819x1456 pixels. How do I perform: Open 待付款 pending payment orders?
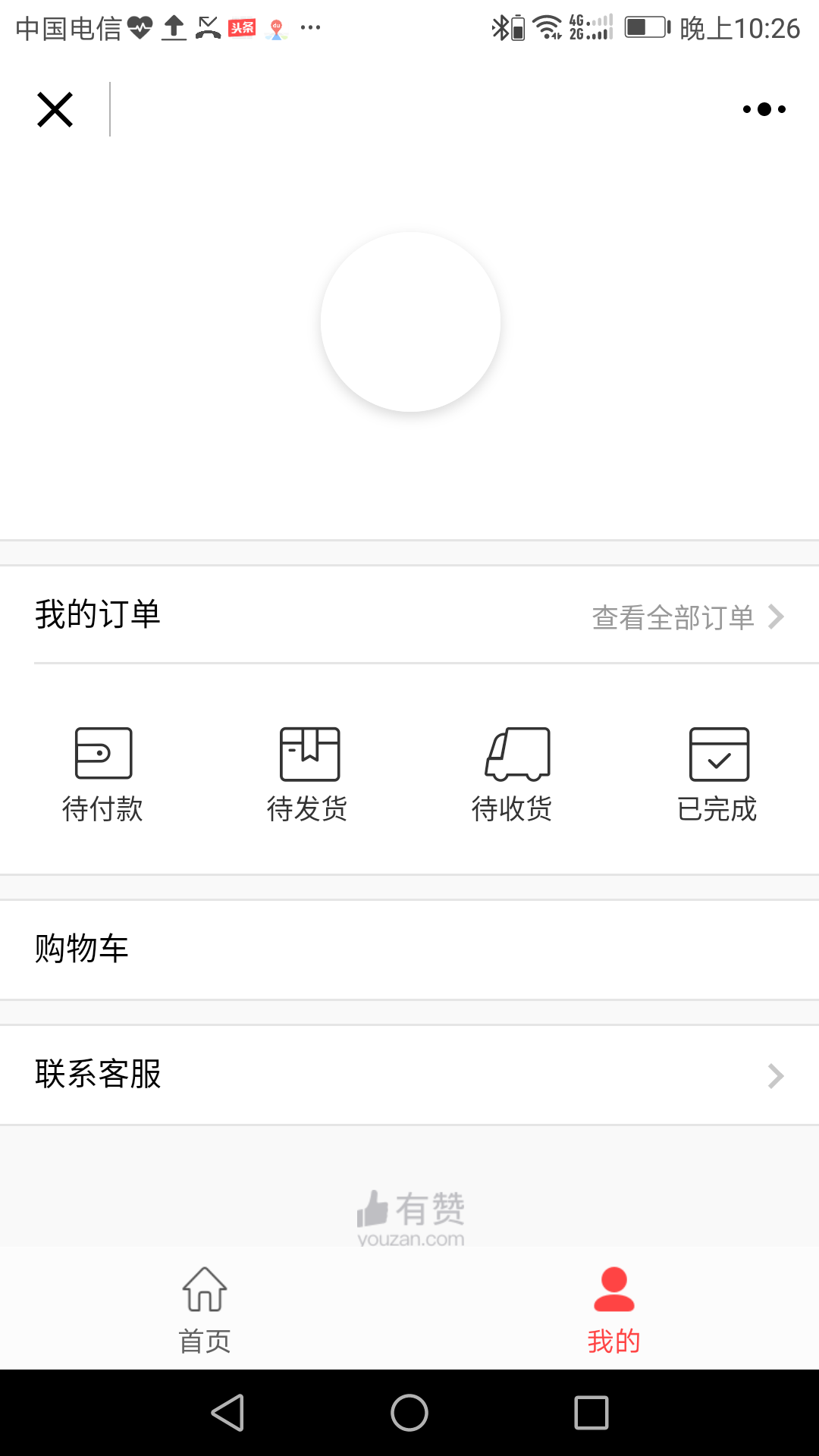point(103,775)
